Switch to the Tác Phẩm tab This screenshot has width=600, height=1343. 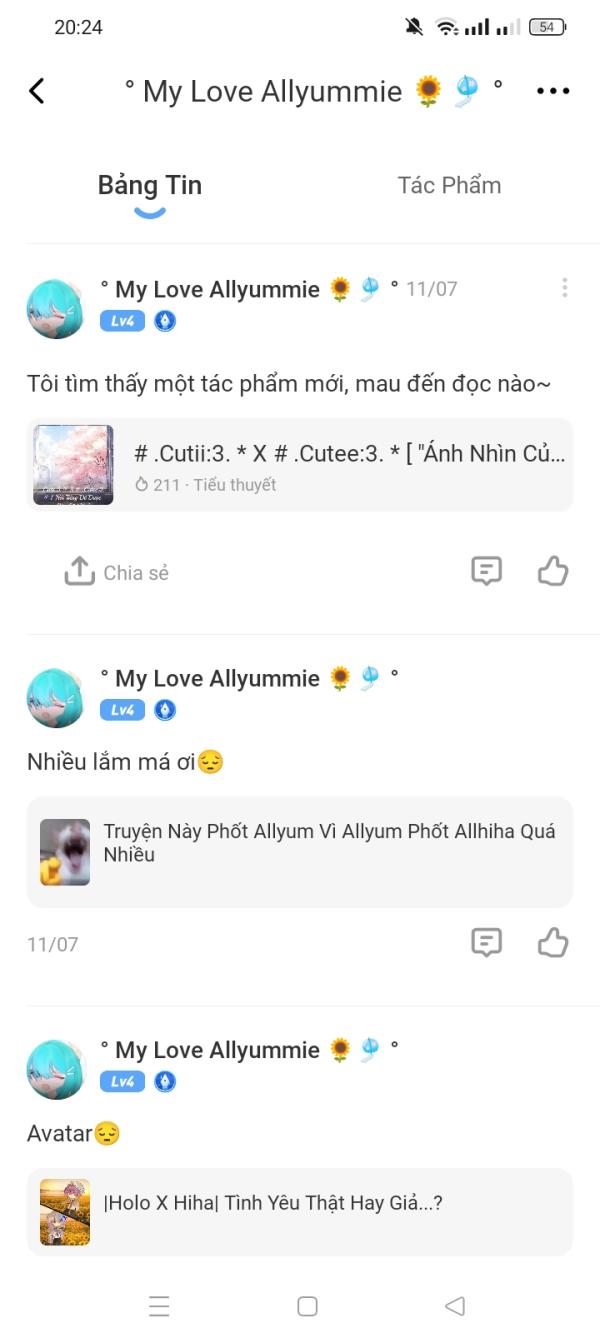(x=449, y=185)
